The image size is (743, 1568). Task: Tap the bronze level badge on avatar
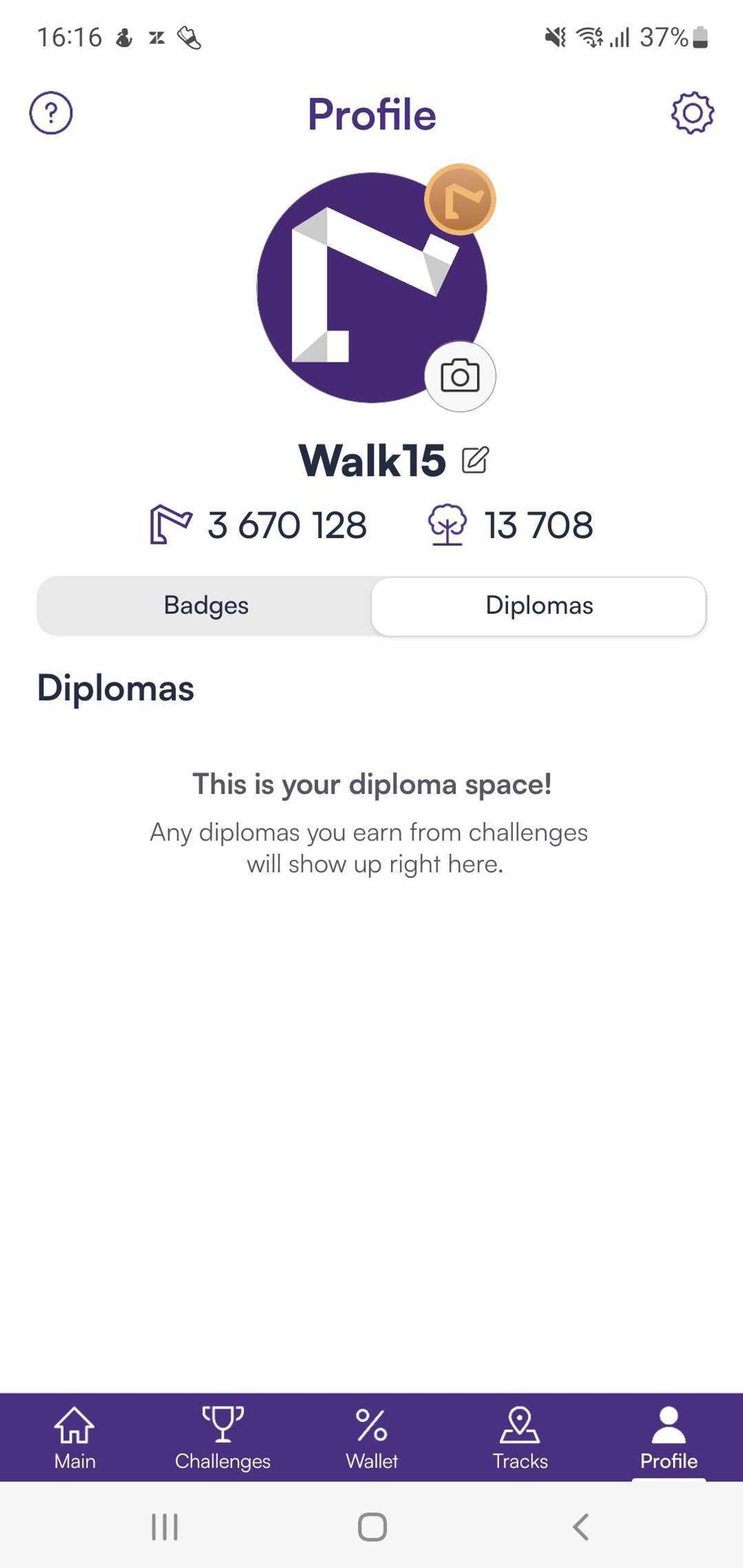[460, 200]
